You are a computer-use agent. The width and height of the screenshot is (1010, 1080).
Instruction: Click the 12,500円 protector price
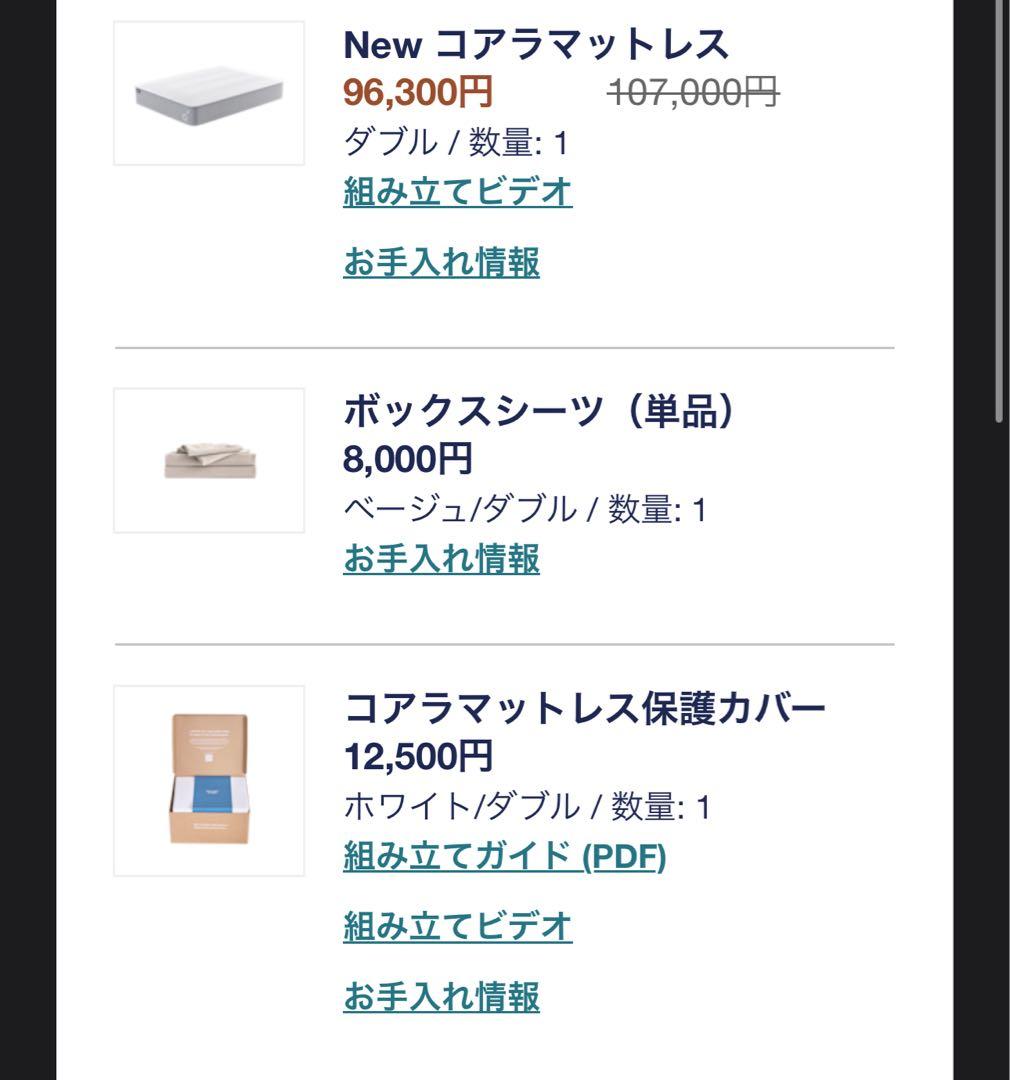pyautogui.click(x=418, y=756)
